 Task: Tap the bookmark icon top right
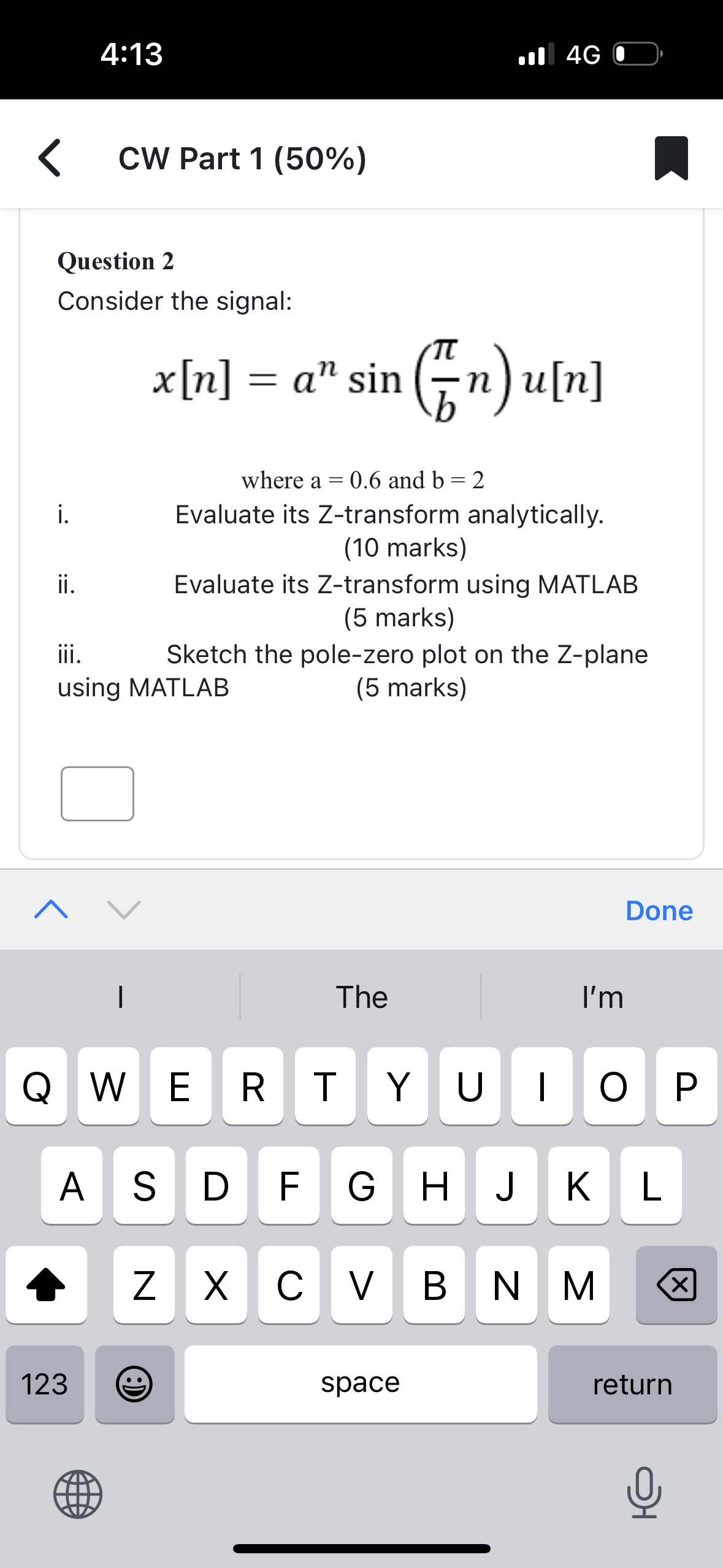click(x=672, y=159)
